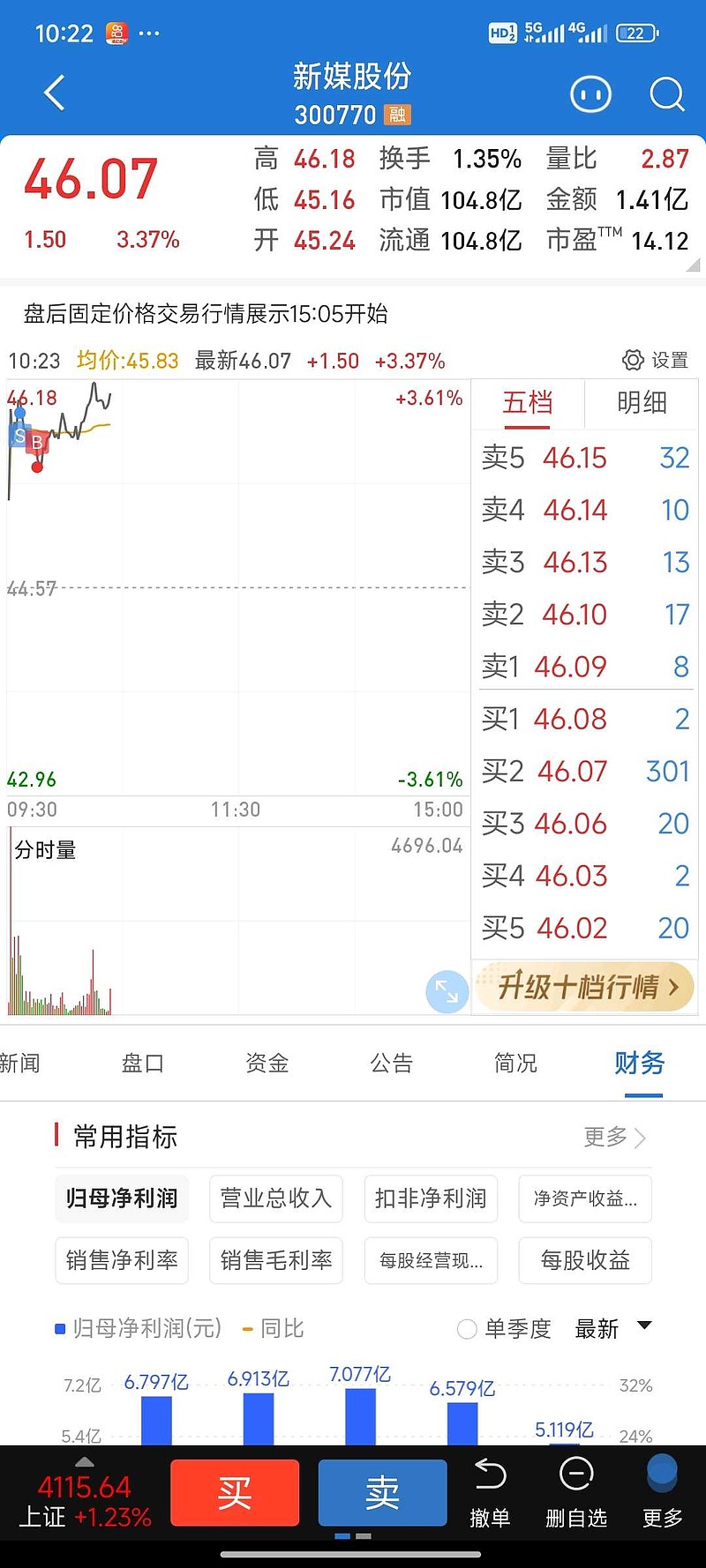Switch to the 资金 tab

[x=267, y=1064]
